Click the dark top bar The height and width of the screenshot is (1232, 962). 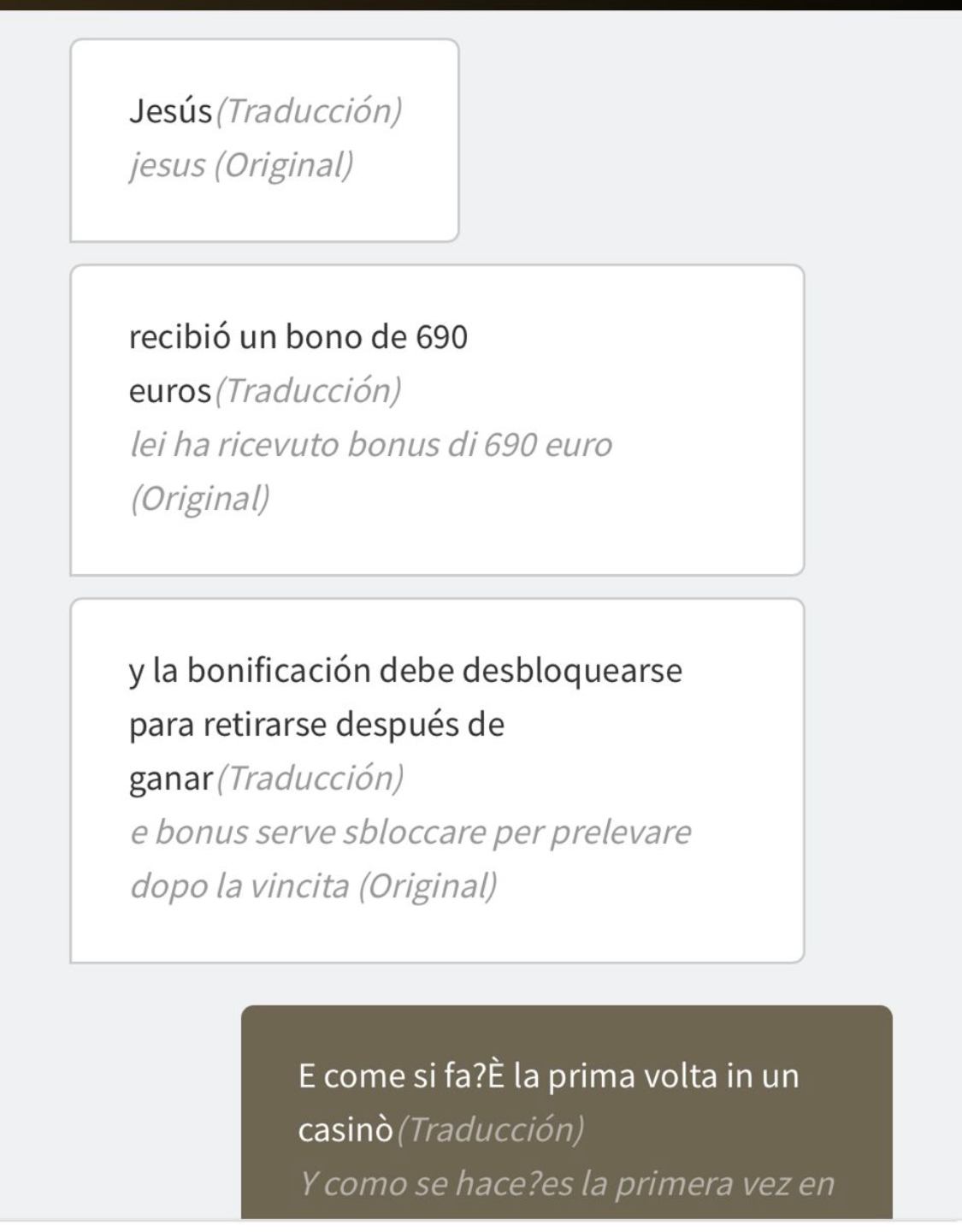point(481,9)
